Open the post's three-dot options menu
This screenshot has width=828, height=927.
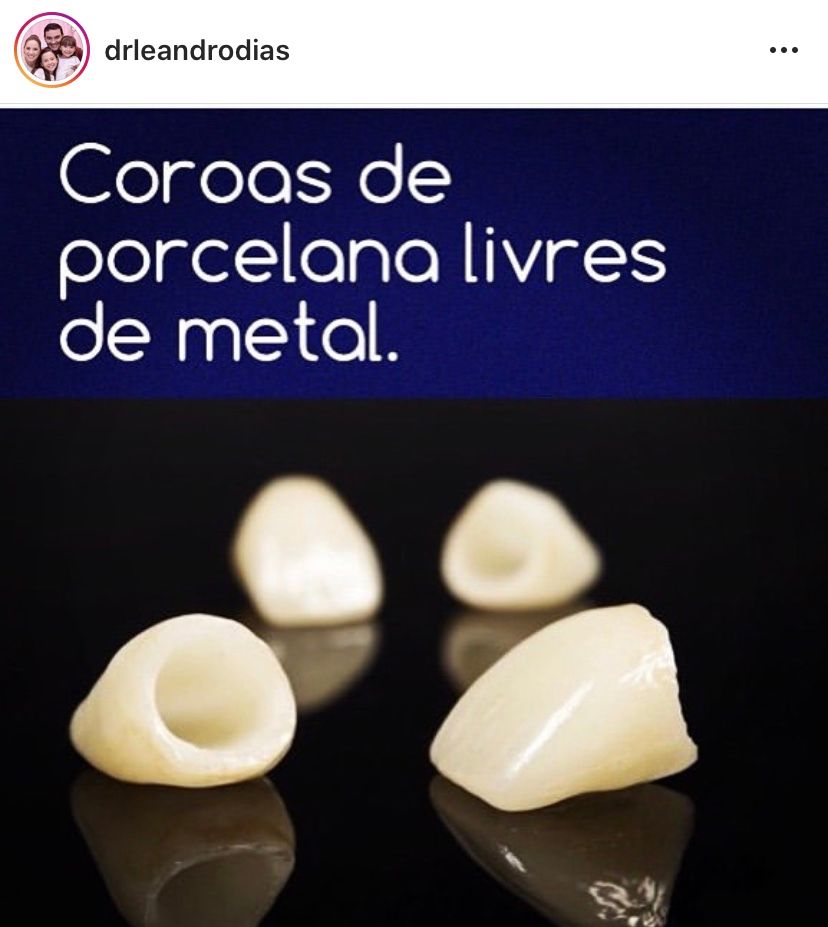pyautogui.click(x=783, y=51)
